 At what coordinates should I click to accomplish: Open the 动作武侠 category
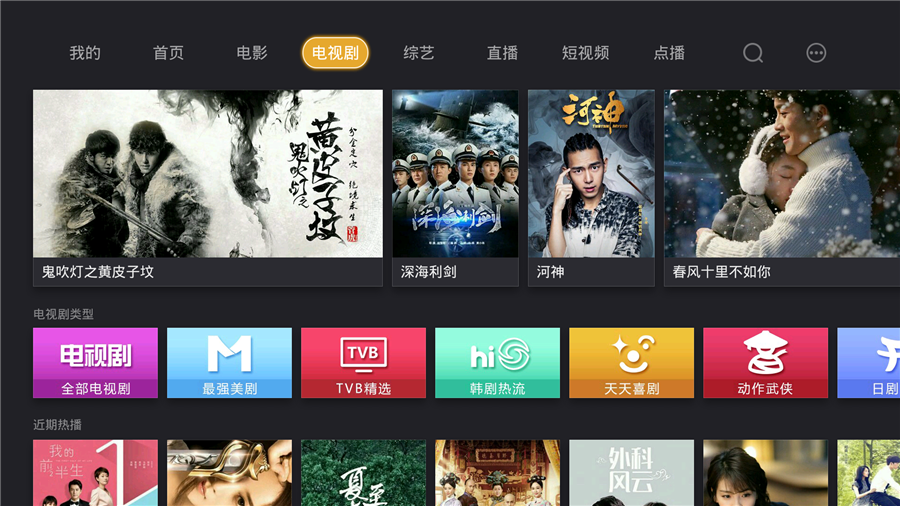765,363
